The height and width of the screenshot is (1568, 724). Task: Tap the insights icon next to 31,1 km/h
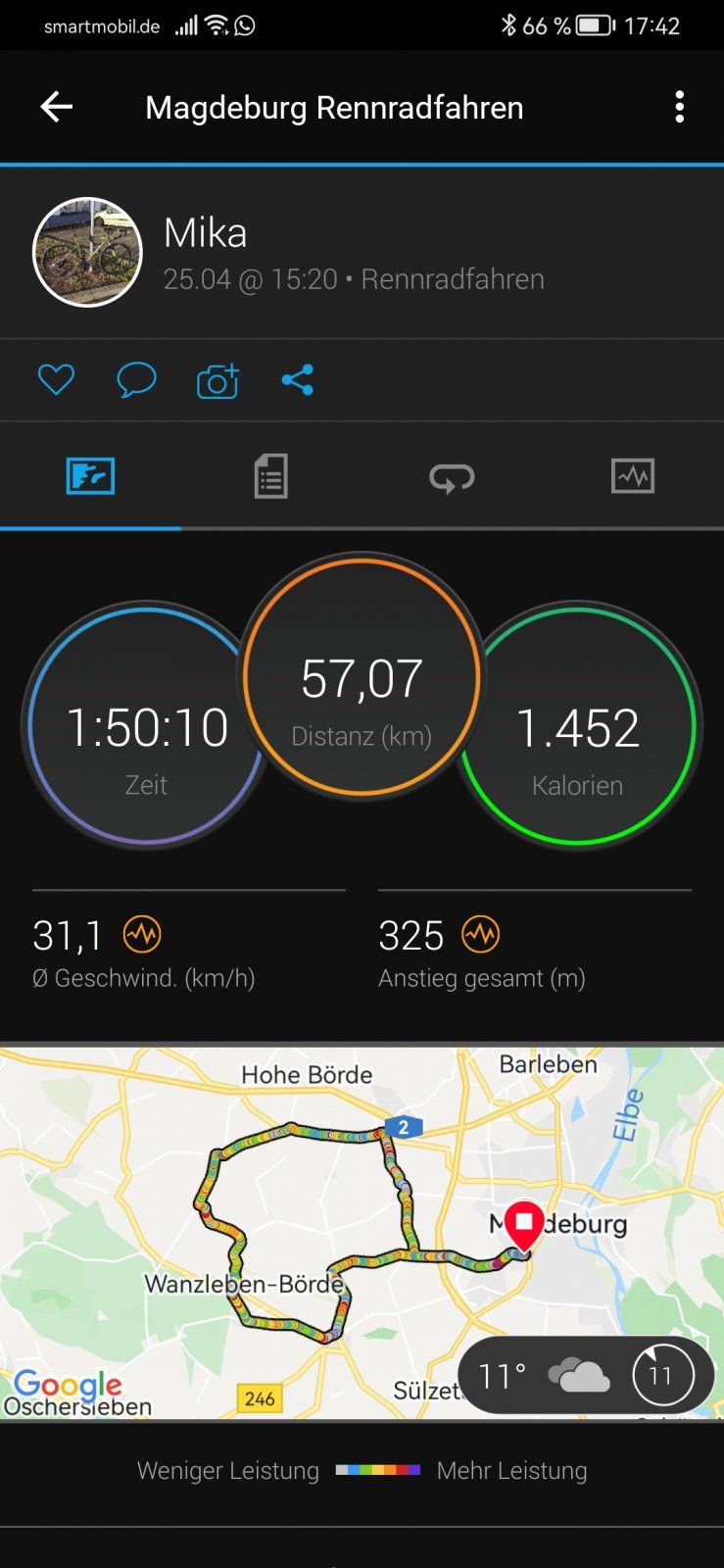142,934
